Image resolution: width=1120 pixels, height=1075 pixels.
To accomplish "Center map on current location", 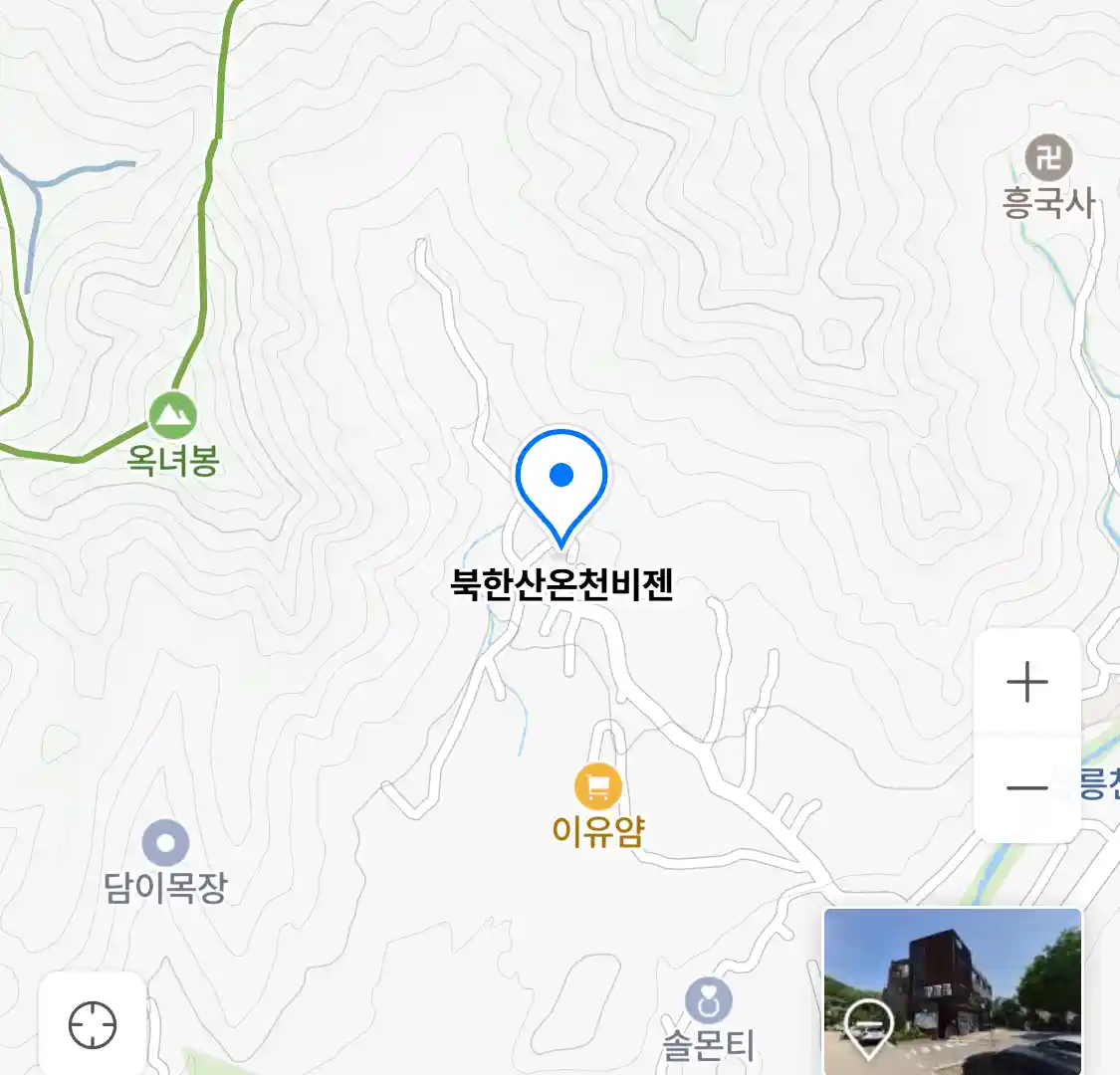I will [93, 1025].
